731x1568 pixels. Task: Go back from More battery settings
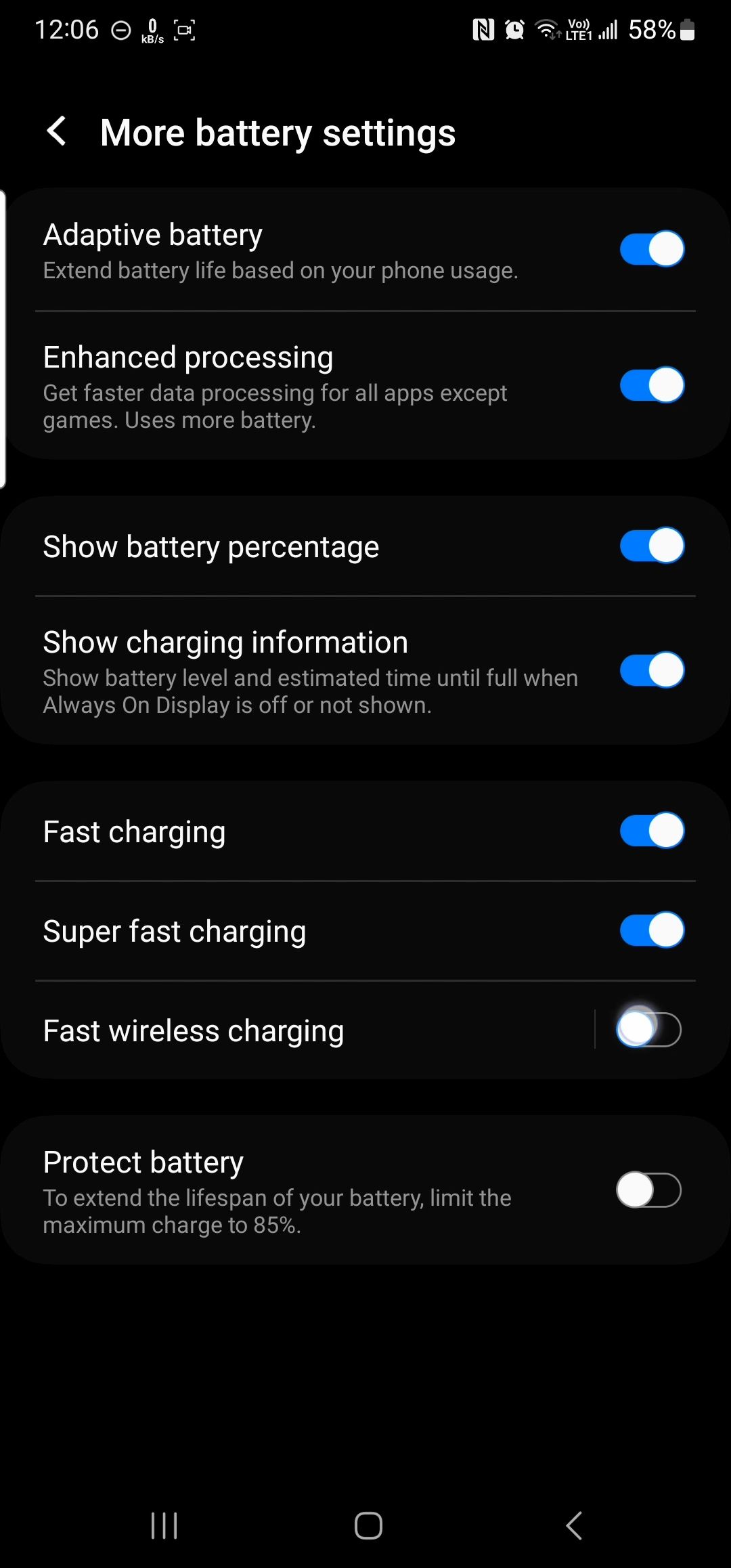pyautogui.click(x=57, y=131)
